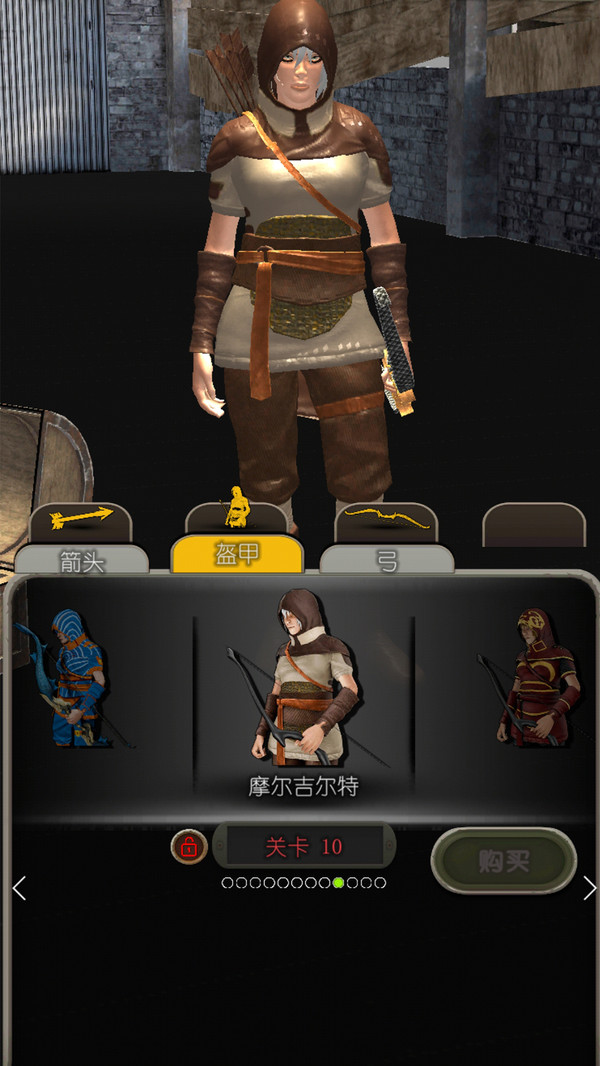Screen dimensions: 600x1066
Task: Open the 弓 (bow) tab
Action: point(386,560)
